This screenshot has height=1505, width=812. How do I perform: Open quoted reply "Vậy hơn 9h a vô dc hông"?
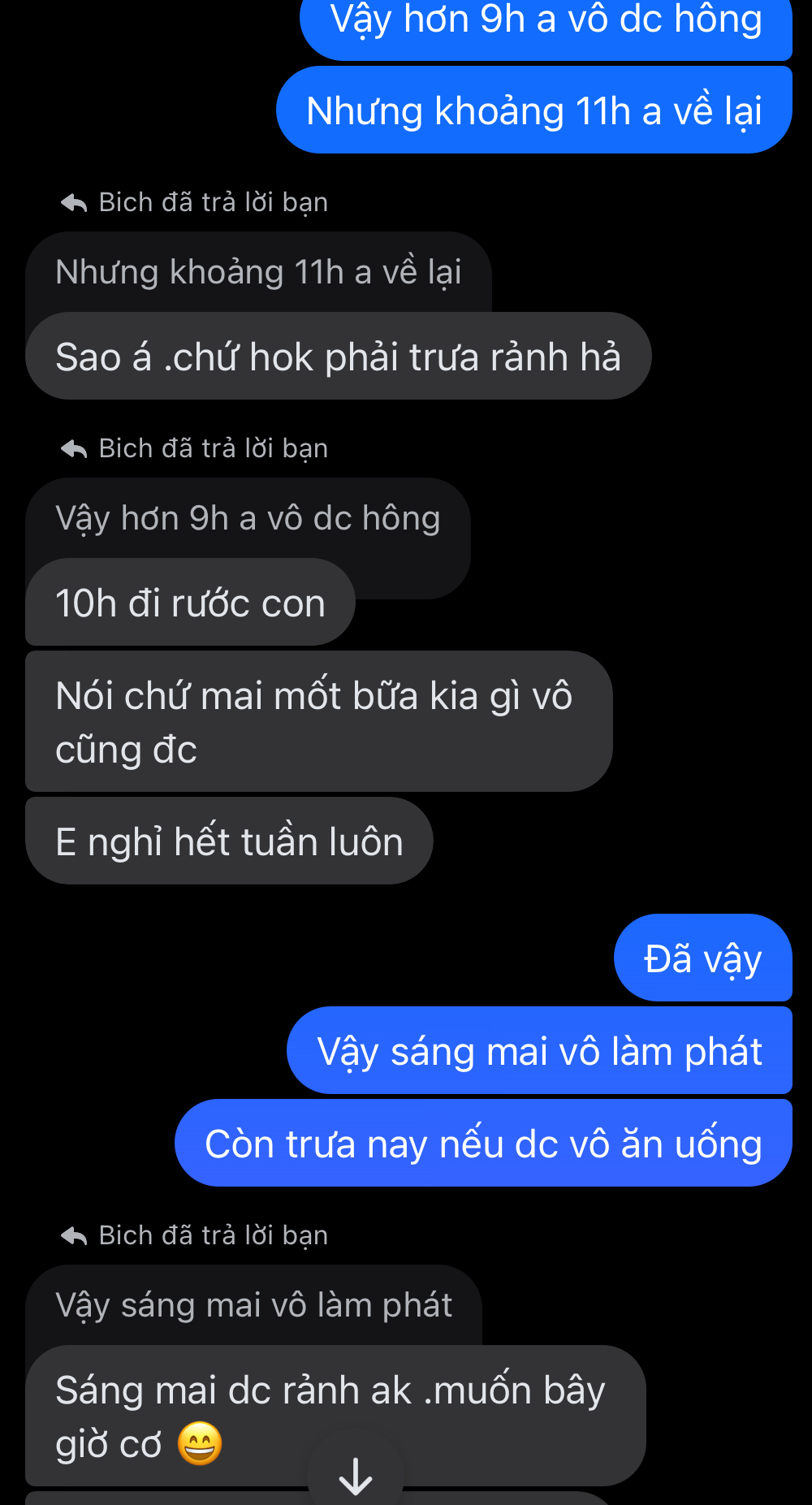click(248, 518)
